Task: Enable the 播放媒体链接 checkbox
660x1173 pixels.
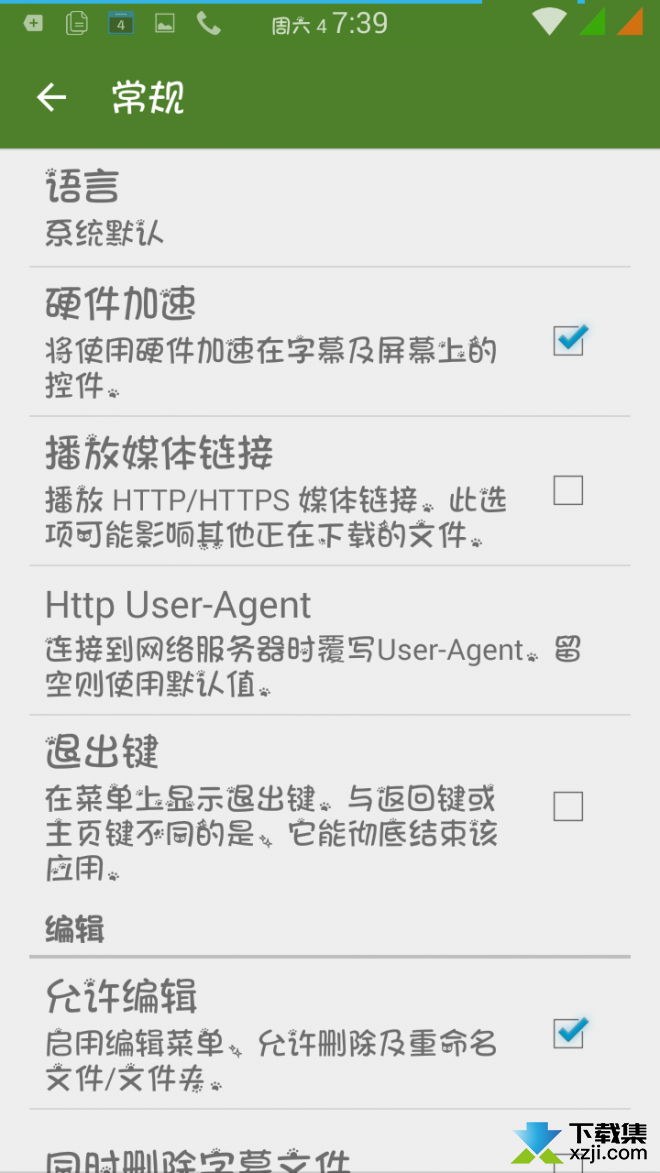Action: coord(568,491)
